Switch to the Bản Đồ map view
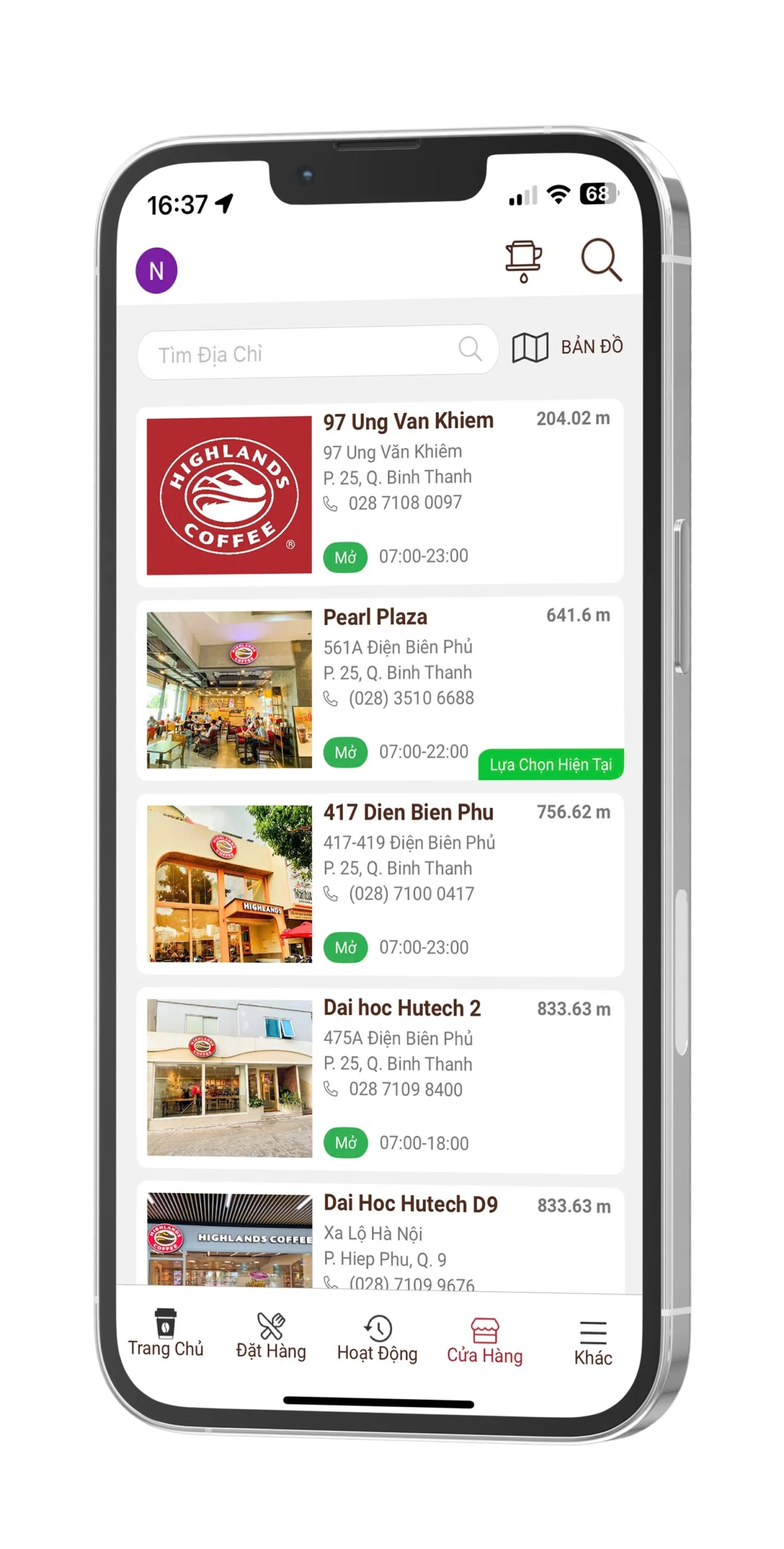The height and width of the screenshot is (1549, 784). click(567, 347)
